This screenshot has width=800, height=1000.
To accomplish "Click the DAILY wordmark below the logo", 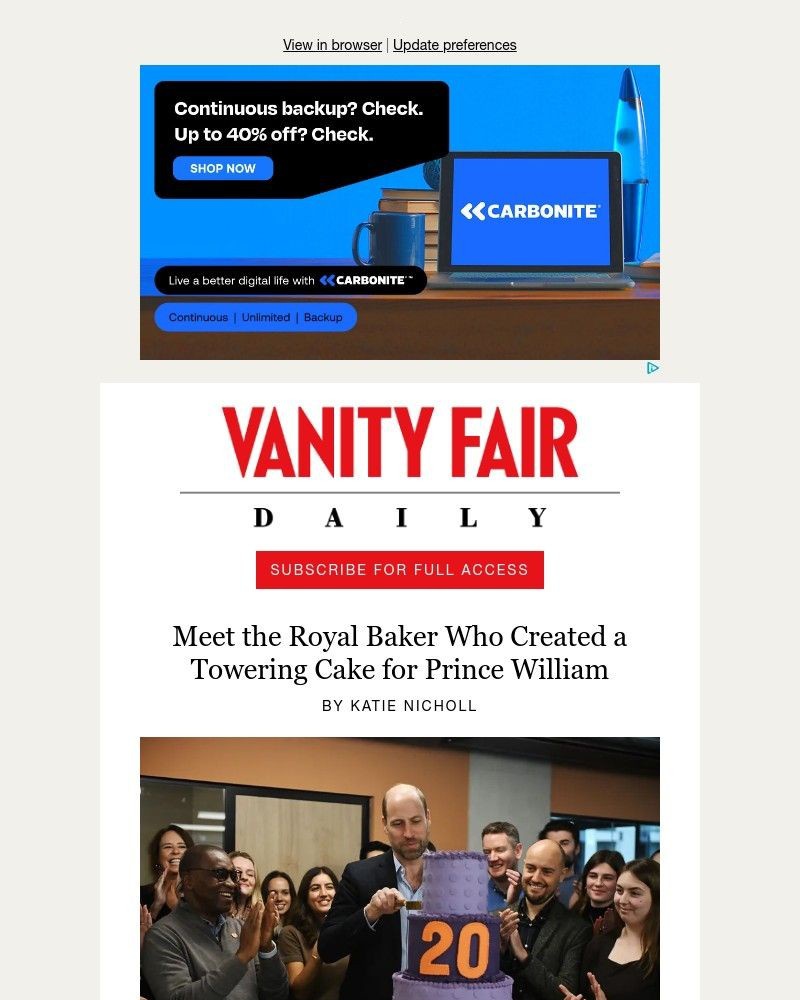I will 399,518.
